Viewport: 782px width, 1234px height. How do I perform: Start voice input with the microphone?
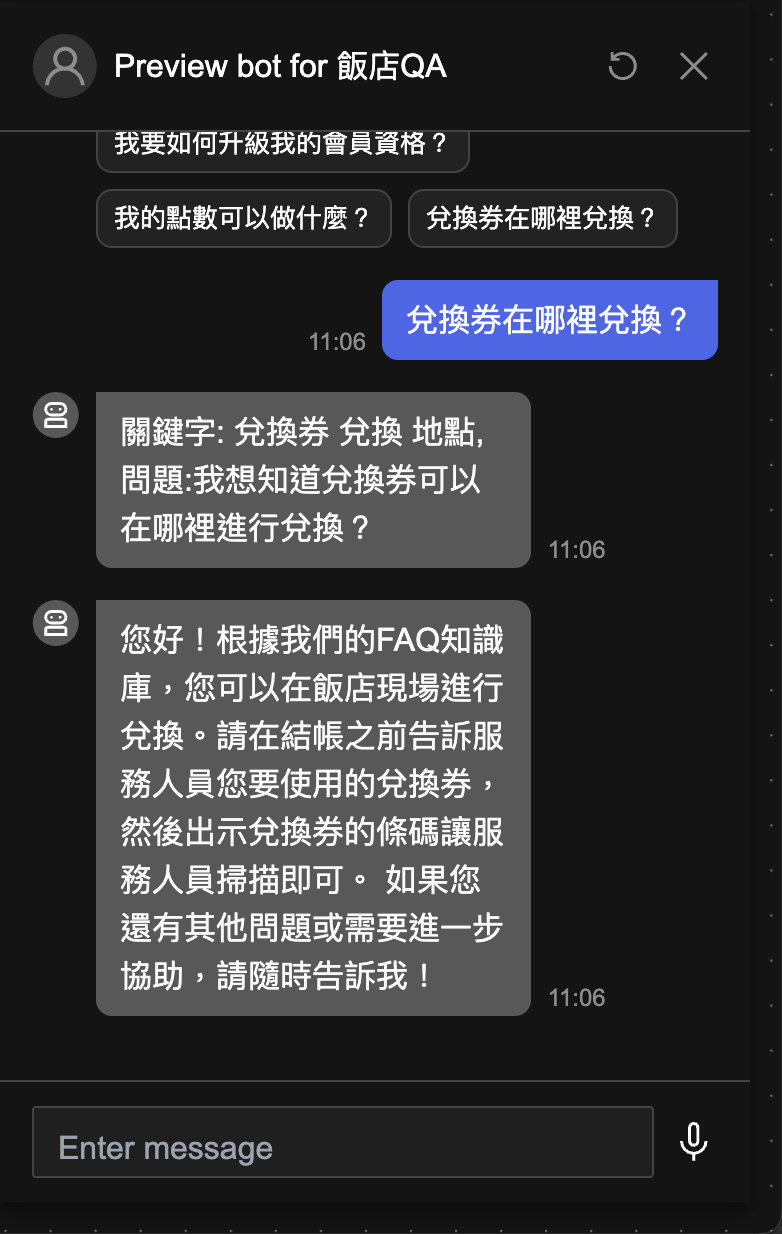[x=693, y=1142]
